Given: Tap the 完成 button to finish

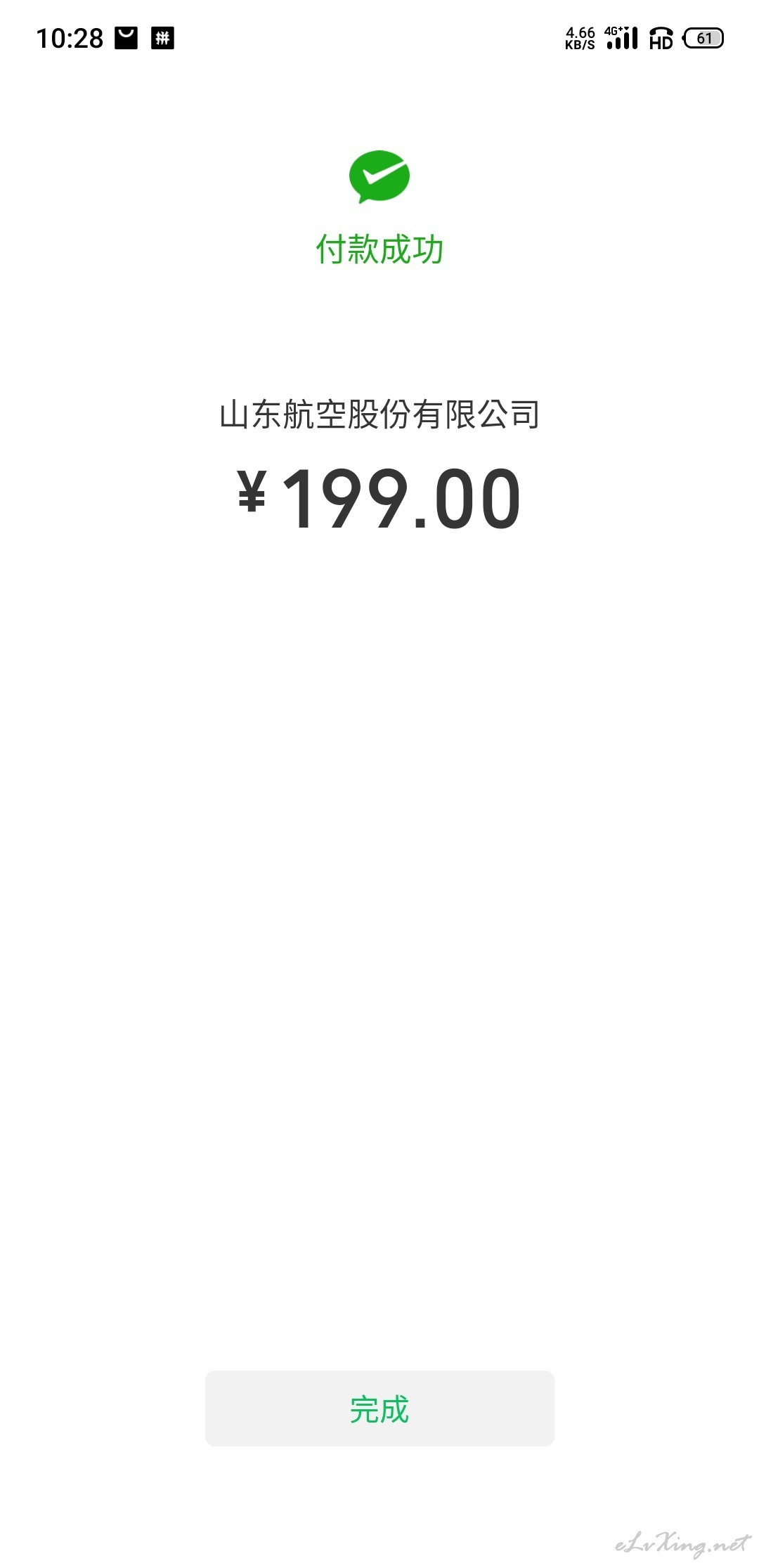Looking at the screenshot, I should coord(379,1408).
